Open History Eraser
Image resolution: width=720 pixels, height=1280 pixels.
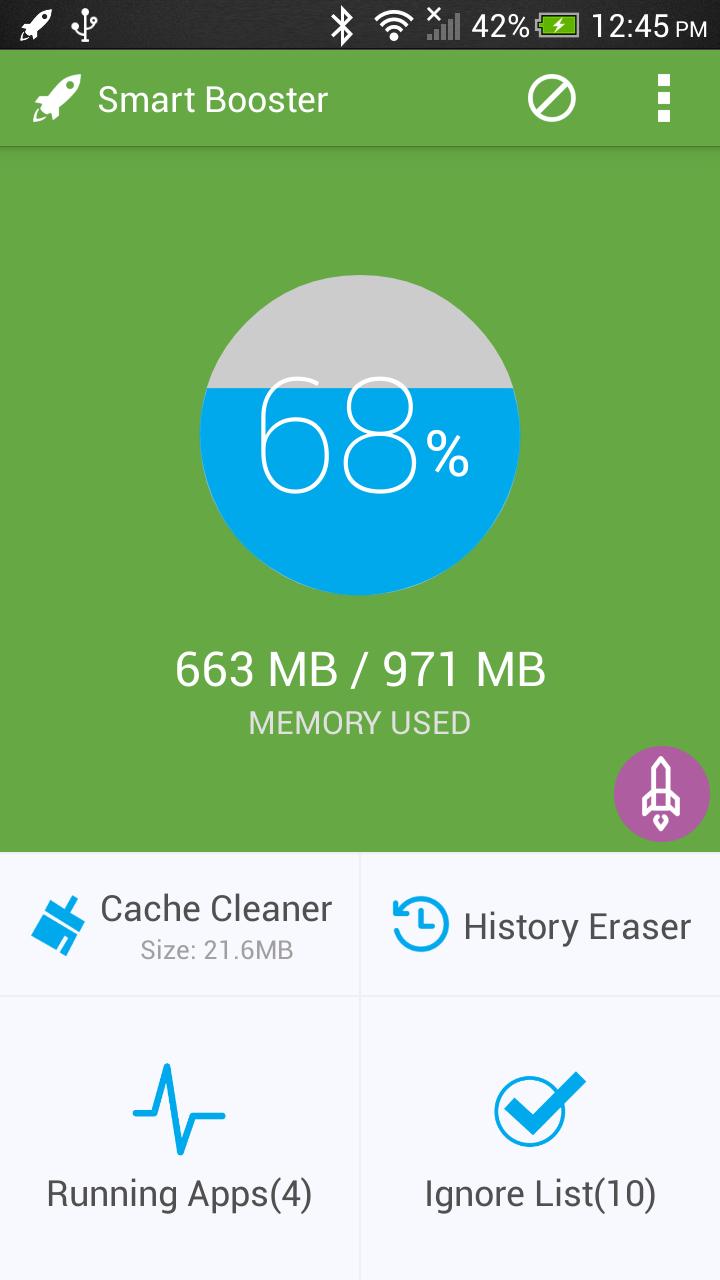[x=540, y=926]
